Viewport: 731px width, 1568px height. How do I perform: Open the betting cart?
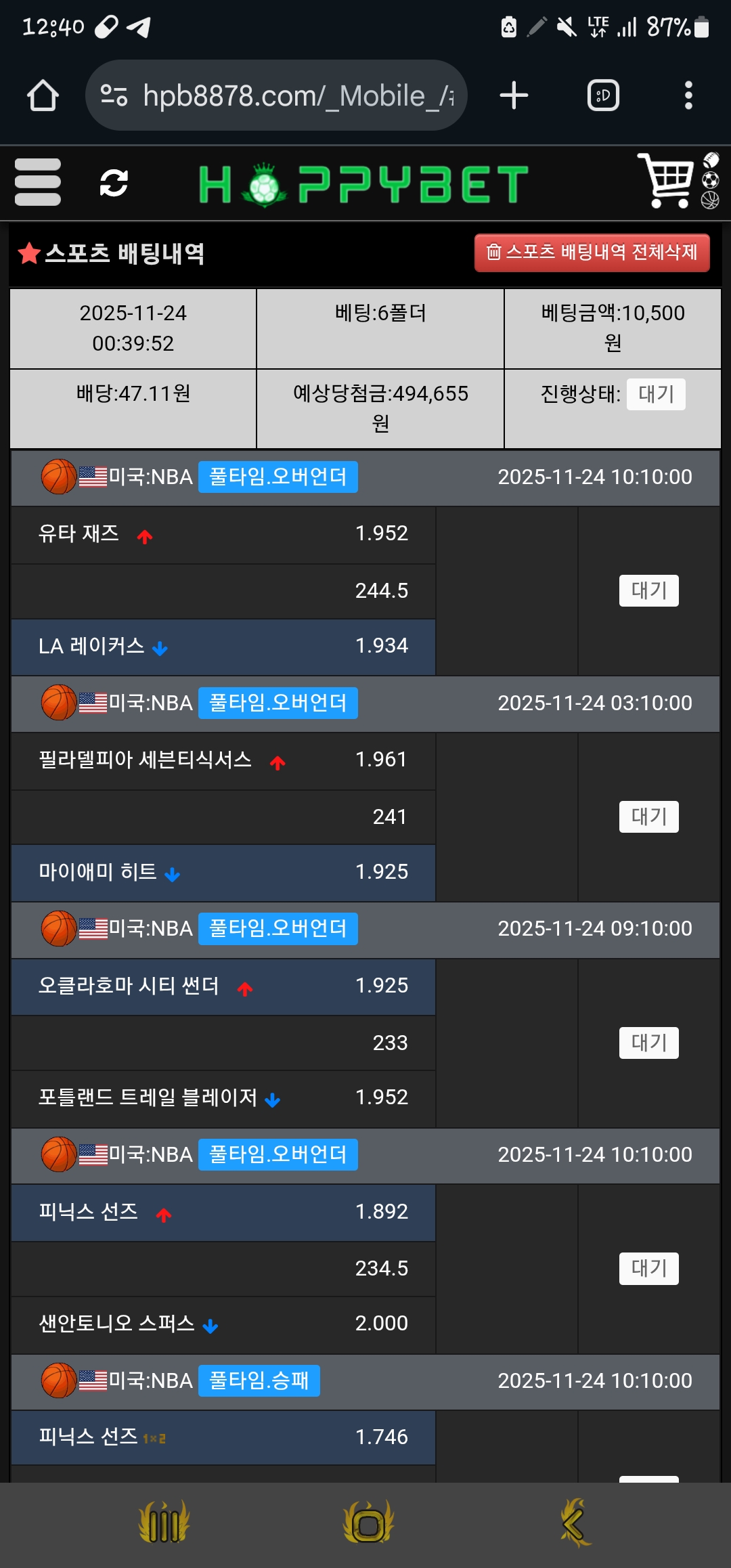[x=667, y=181]
